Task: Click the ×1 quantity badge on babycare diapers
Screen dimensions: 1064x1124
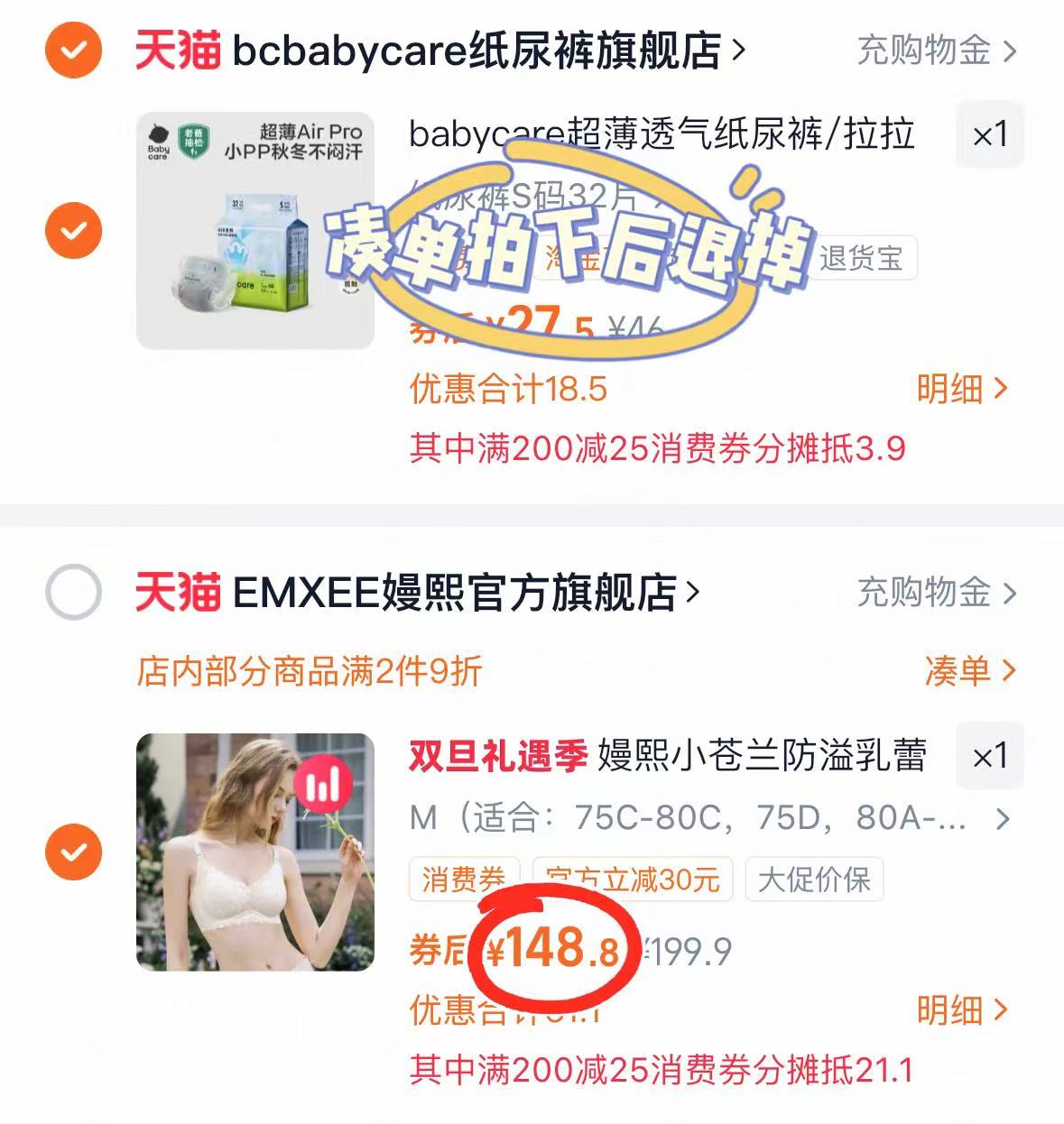Action: [989, 136]
